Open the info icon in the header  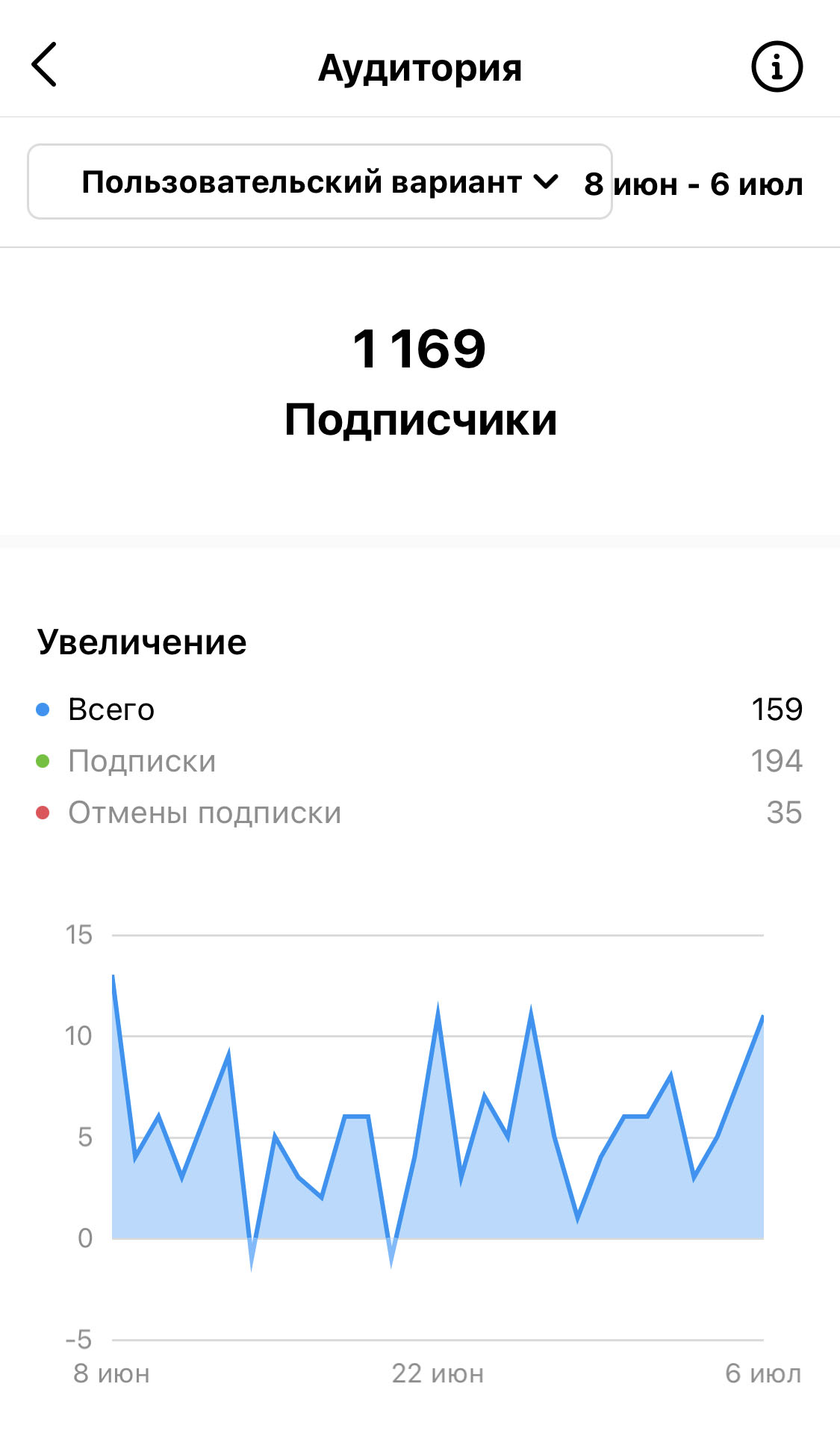click(x=777, y=66)
